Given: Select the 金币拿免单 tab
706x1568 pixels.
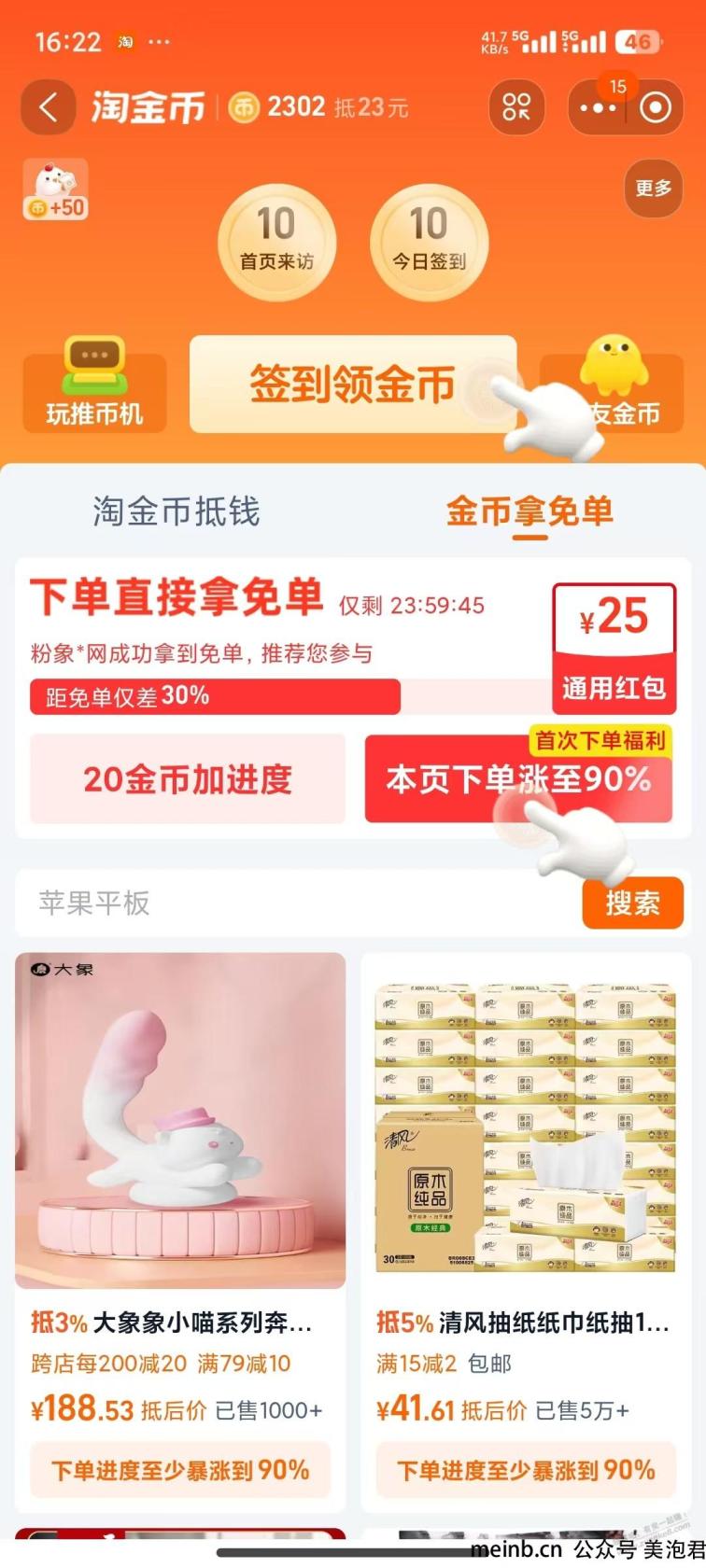Looking at the screenshot, I should coord(529,511).
